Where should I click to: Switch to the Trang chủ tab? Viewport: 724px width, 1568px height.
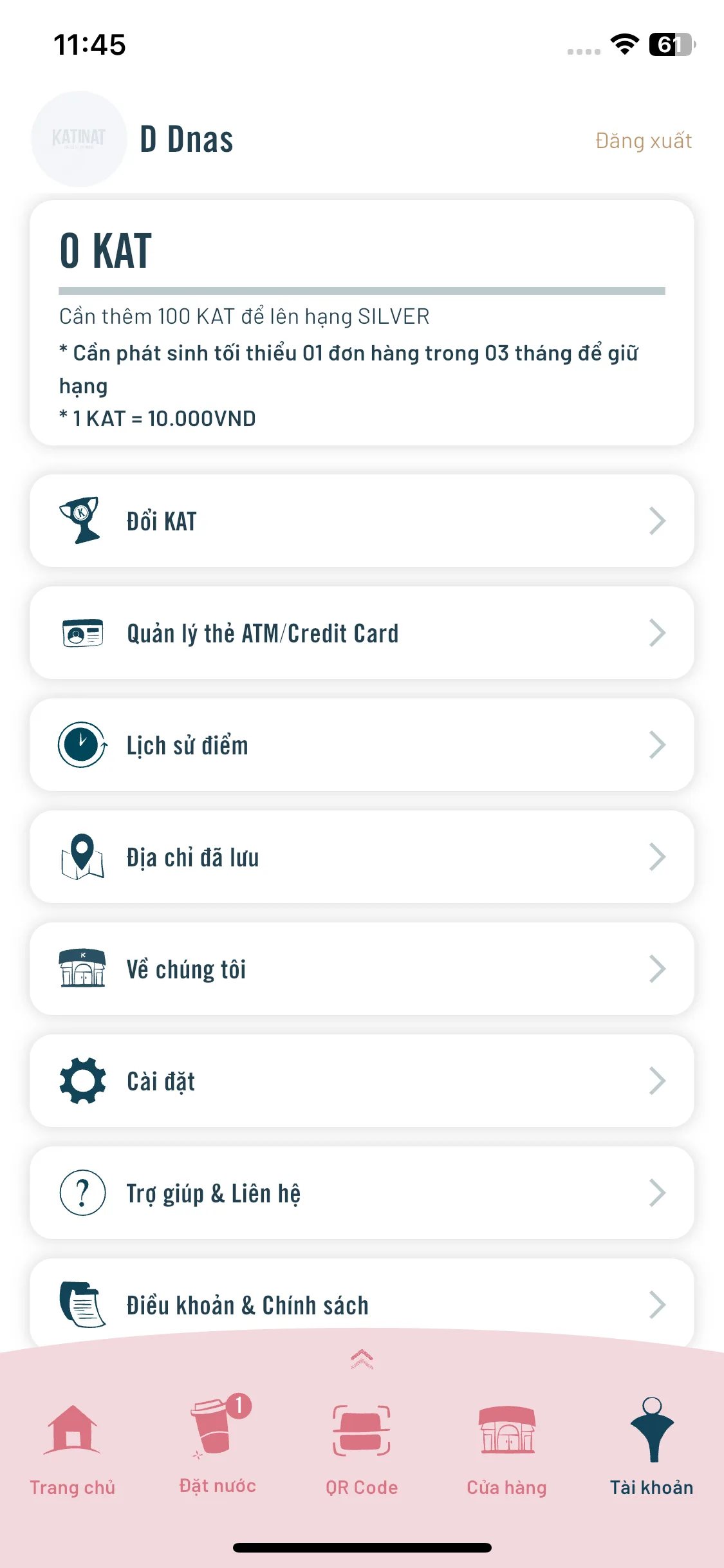pos(72,1448)
